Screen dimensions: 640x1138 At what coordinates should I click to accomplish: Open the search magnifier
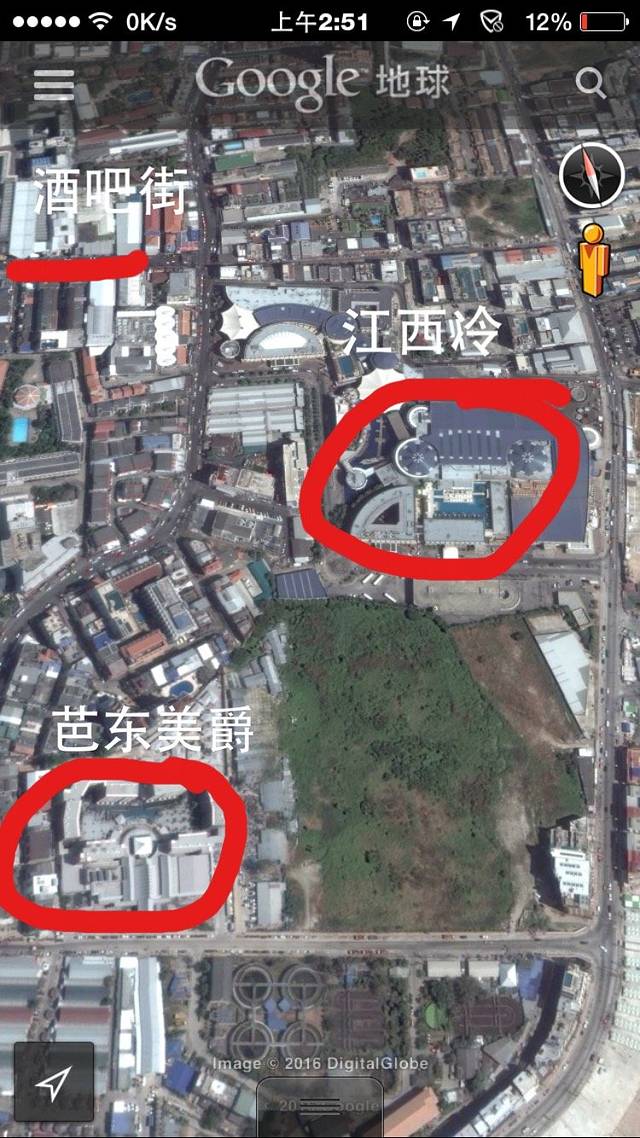590,83
